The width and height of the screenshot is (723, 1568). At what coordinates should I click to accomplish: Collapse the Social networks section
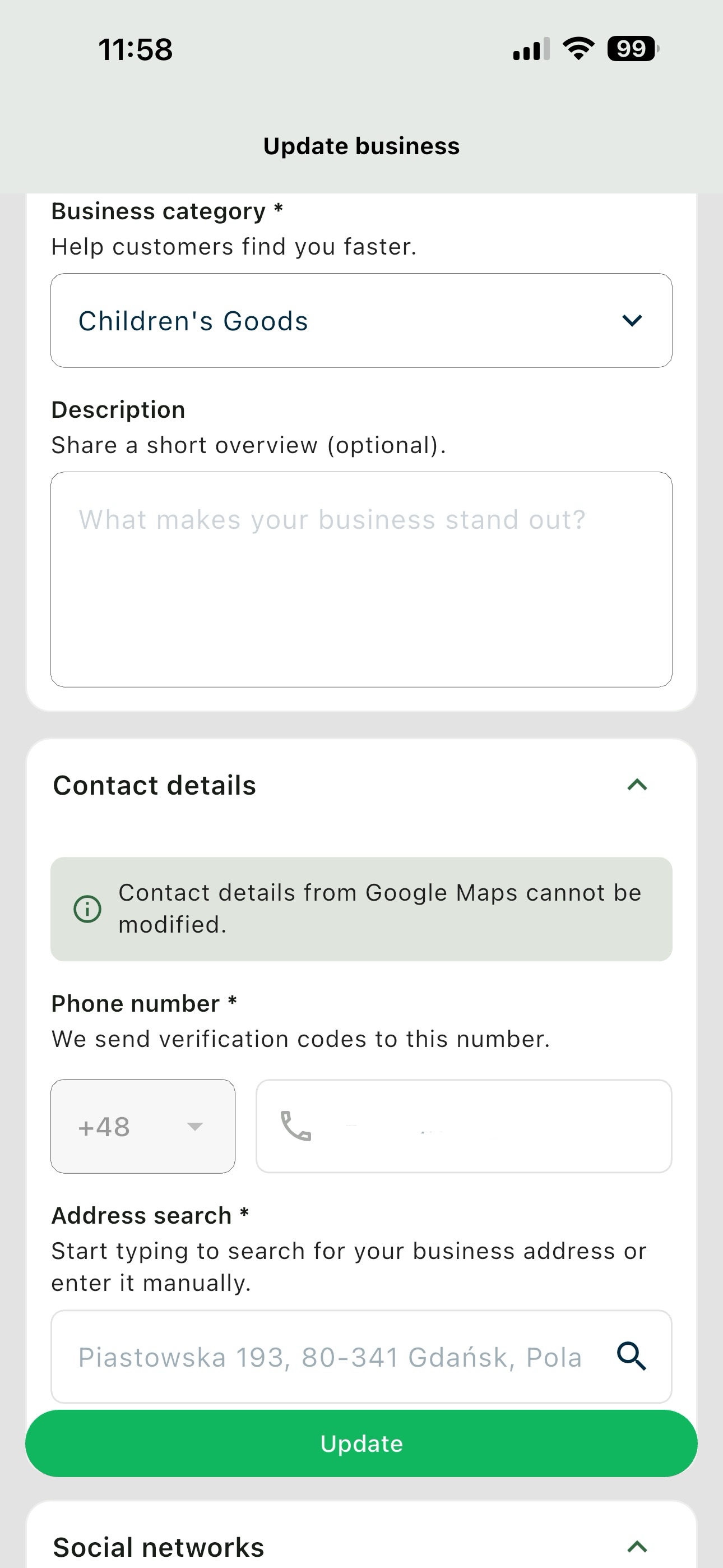tap(637, 1547)
